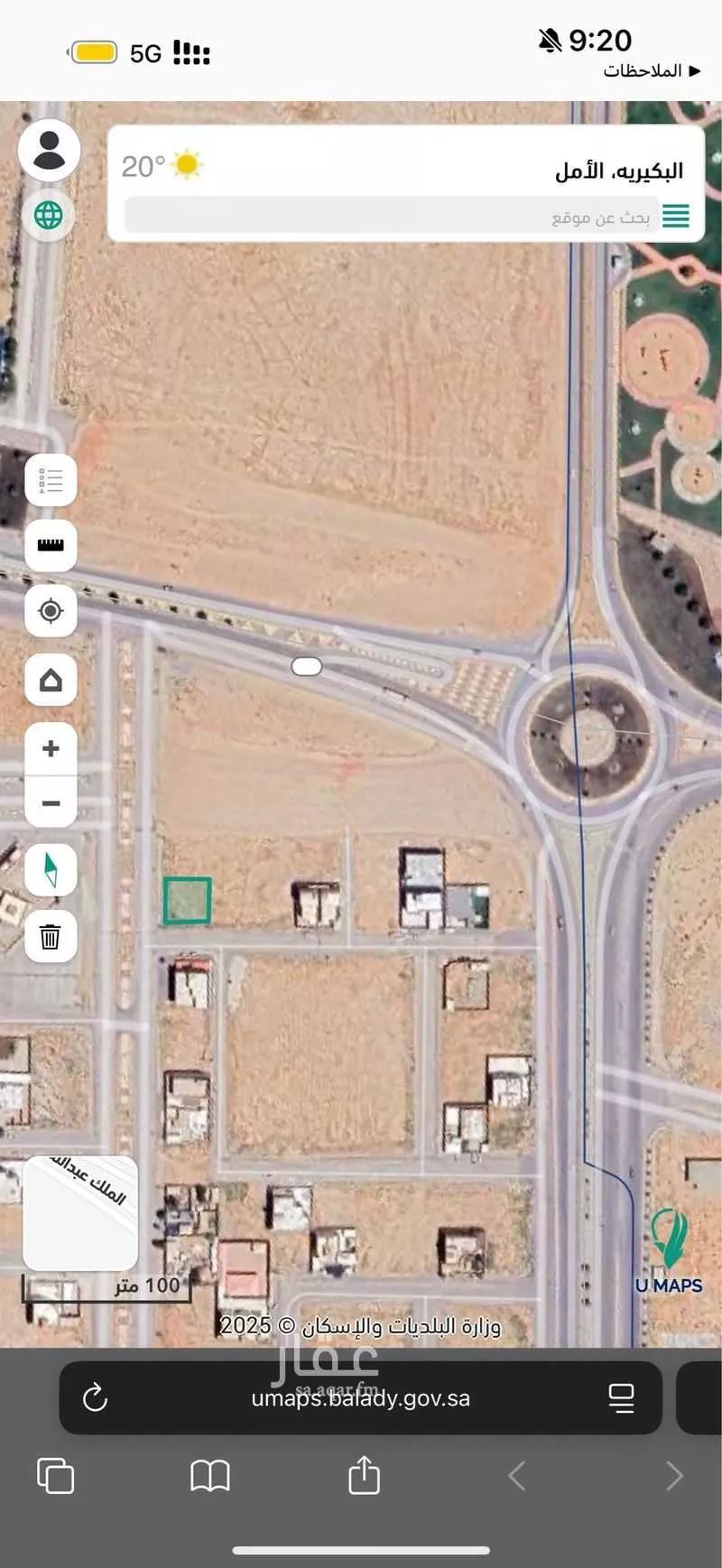Screen dimensions: 722x1568
Task: Zoom in with the plus button
Action: [x=51, y=748]
